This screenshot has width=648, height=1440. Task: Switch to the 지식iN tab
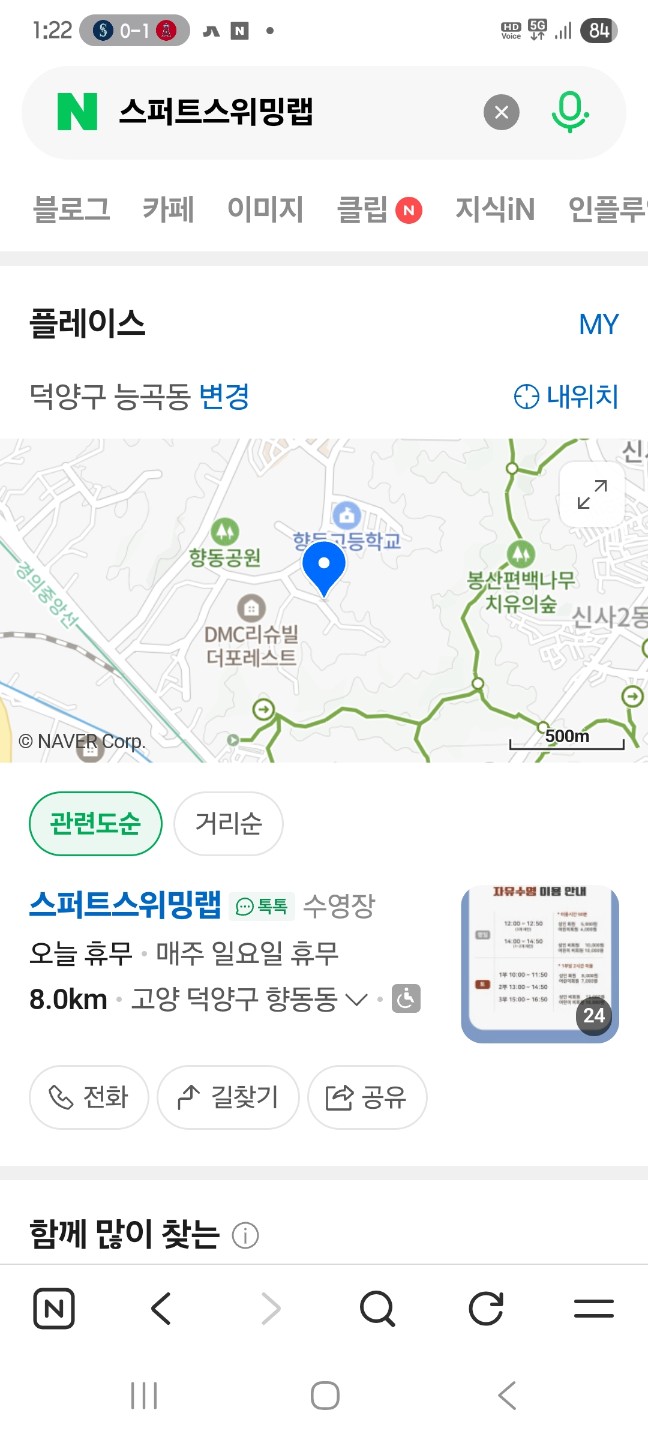pos(495,209)
